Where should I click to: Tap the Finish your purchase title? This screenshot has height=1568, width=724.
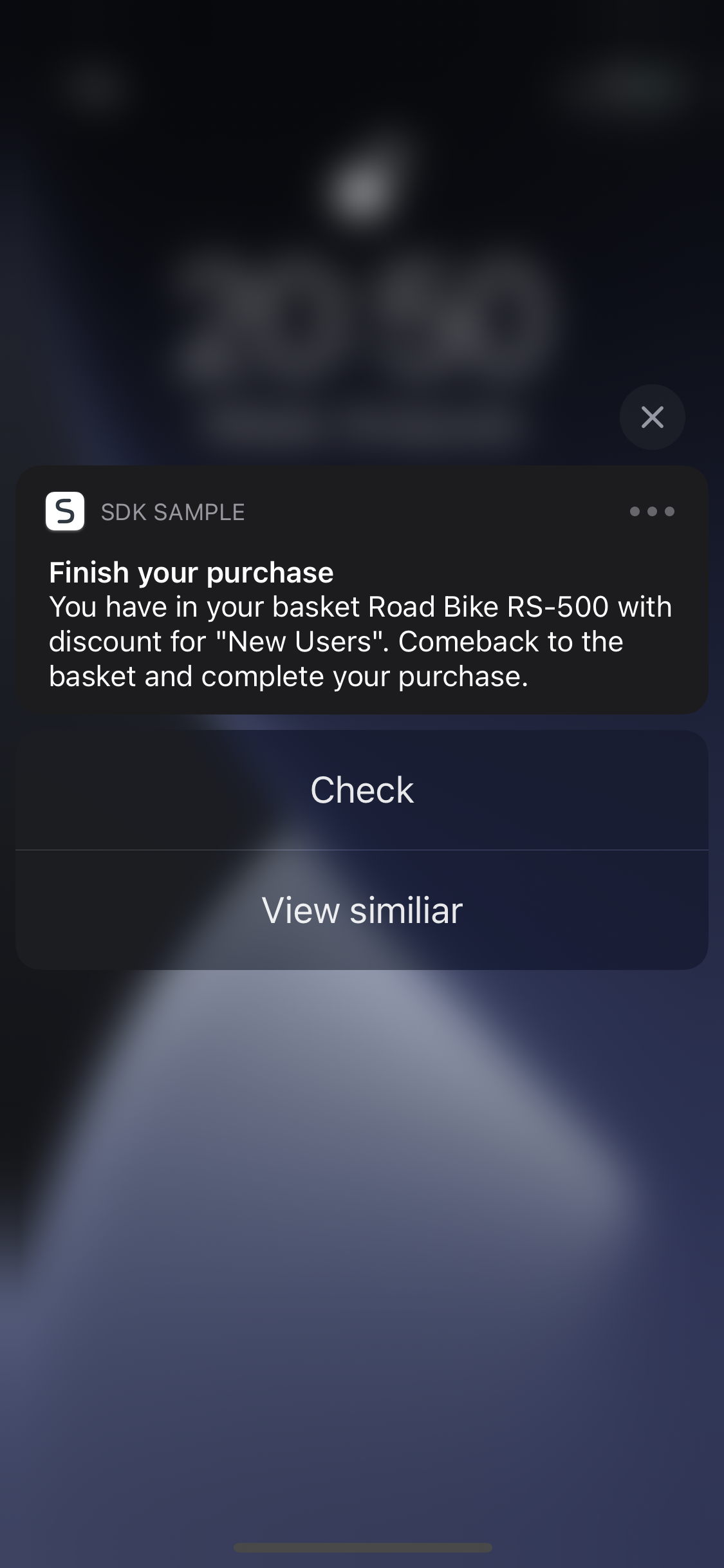[192, 572]
